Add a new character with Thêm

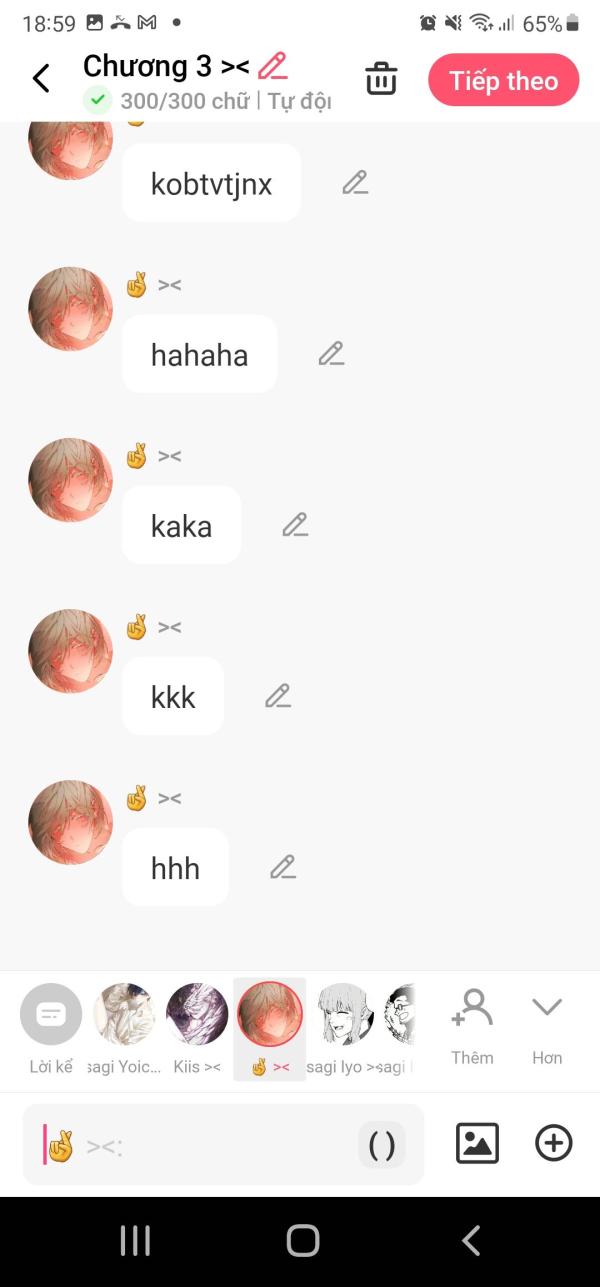(472, 1026)
